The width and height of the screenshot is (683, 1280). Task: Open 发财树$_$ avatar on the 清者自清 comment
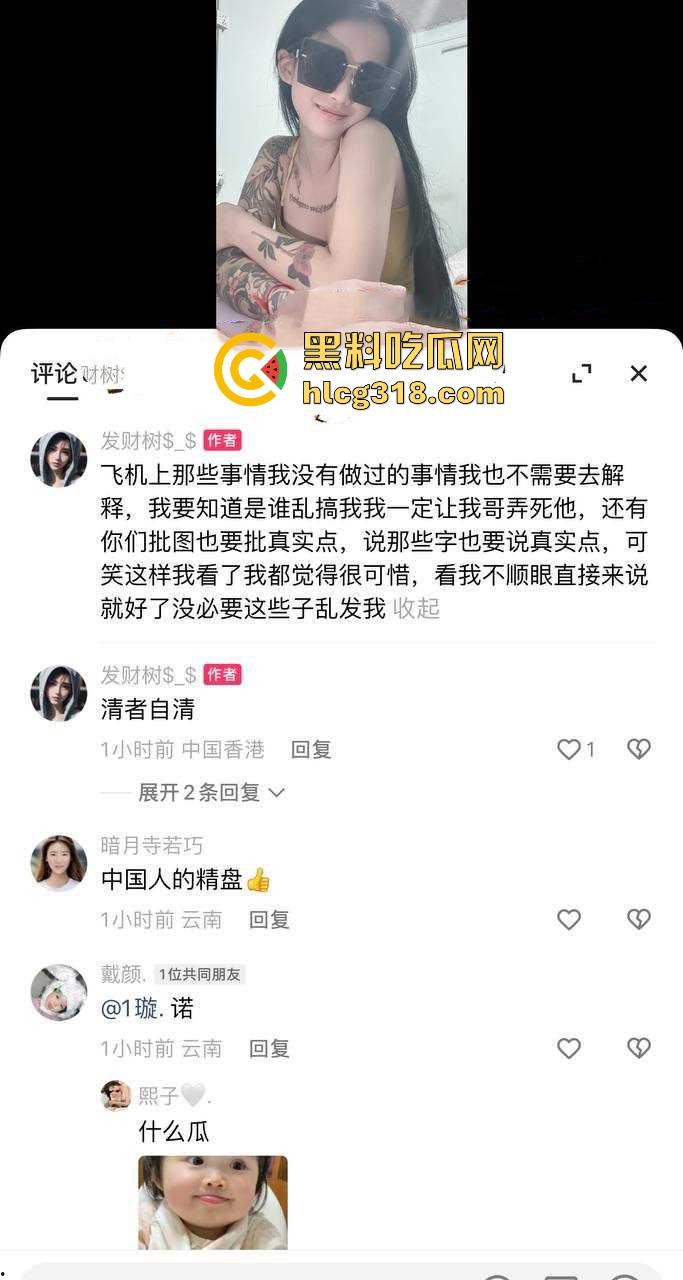(59, 693)
